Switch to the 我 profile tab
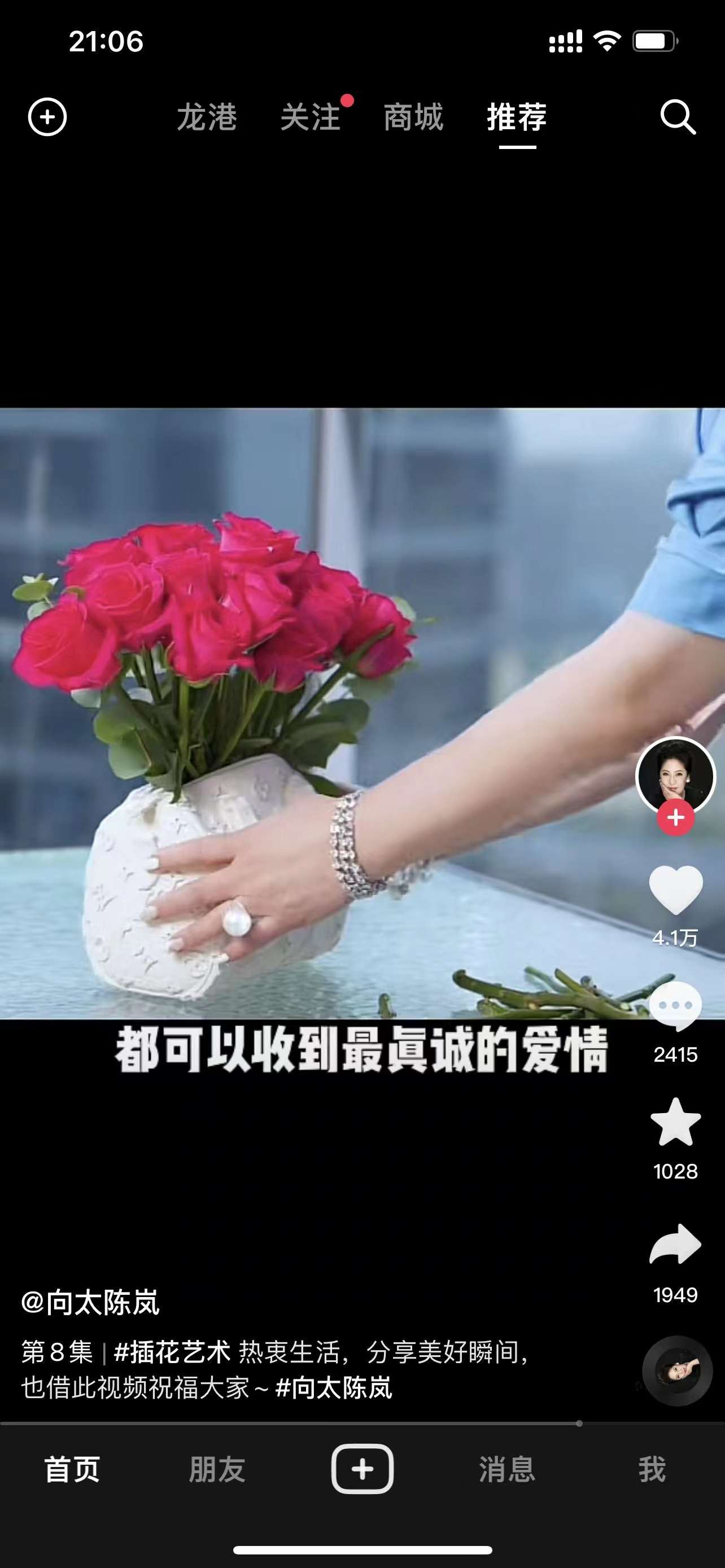 click(652, 1469)
